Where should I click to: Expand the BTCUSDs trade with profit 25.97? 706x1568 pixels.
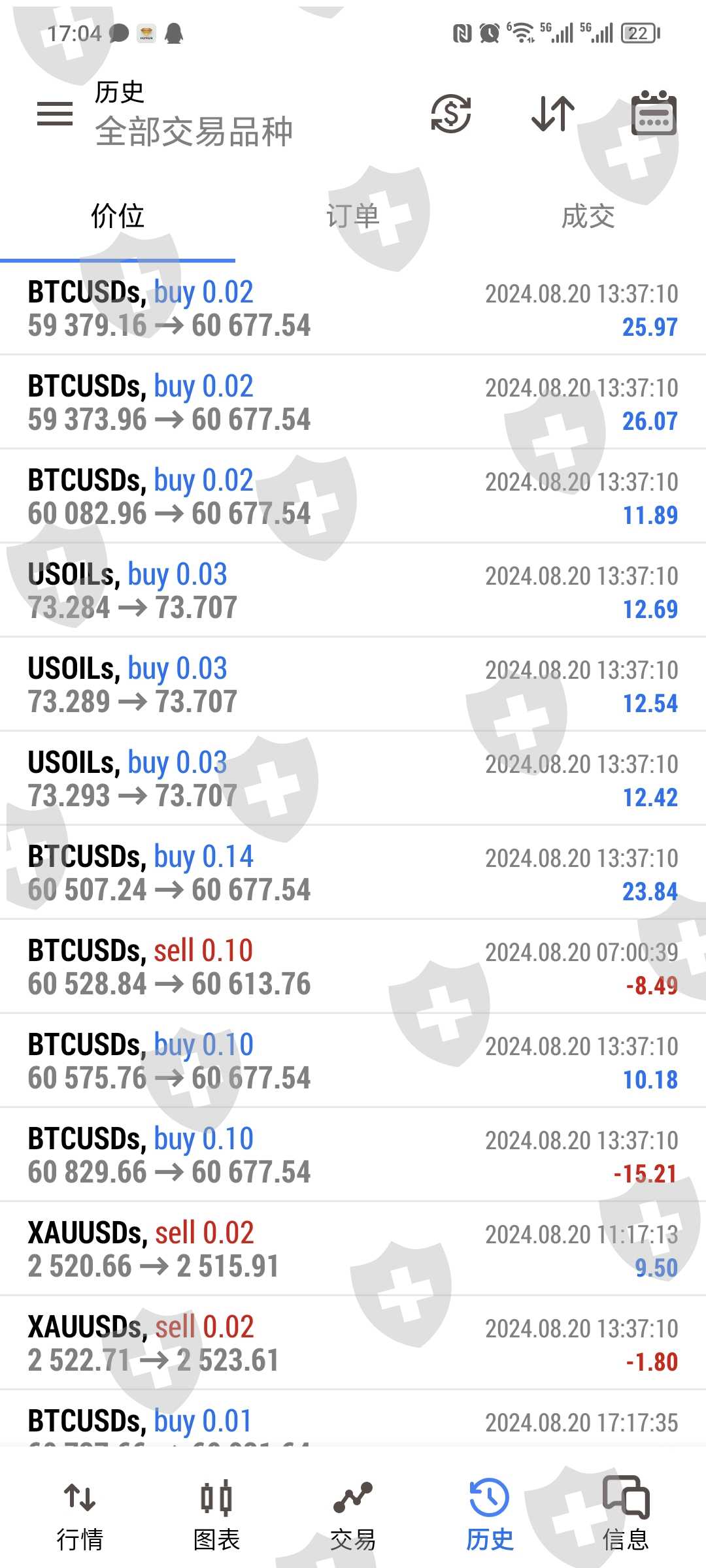click(353, 309)
